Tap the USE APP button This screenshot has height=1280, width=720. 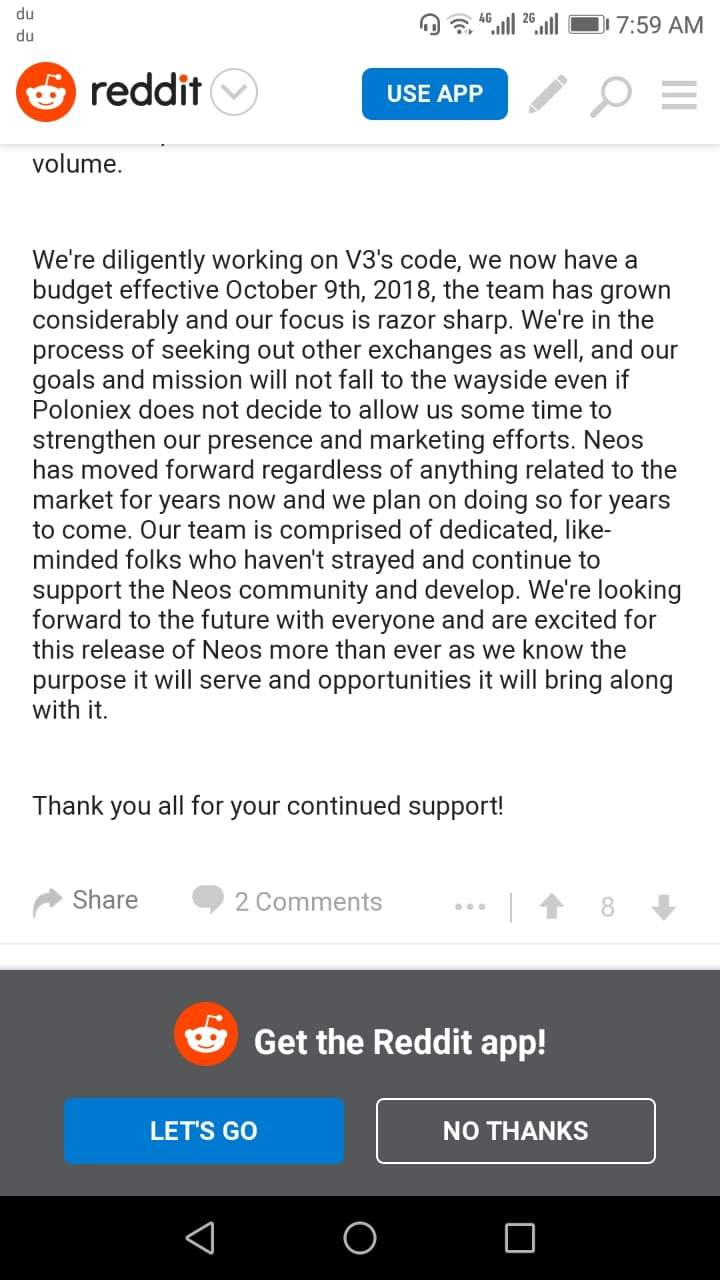pos(434,94)
